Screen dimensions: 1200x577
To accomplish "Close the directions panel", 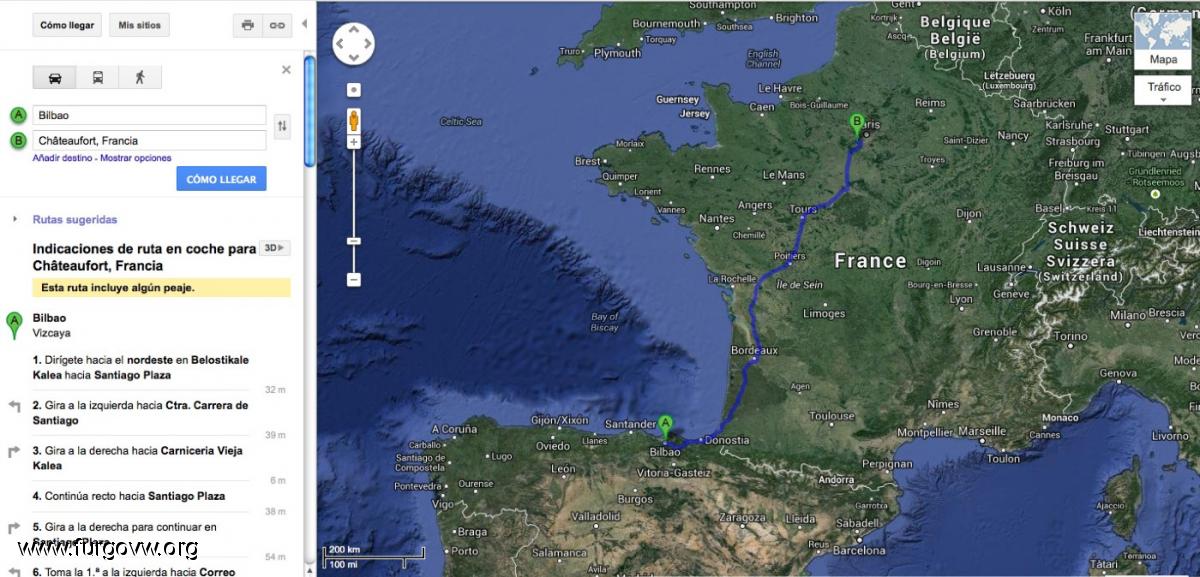I will [286, 70].
